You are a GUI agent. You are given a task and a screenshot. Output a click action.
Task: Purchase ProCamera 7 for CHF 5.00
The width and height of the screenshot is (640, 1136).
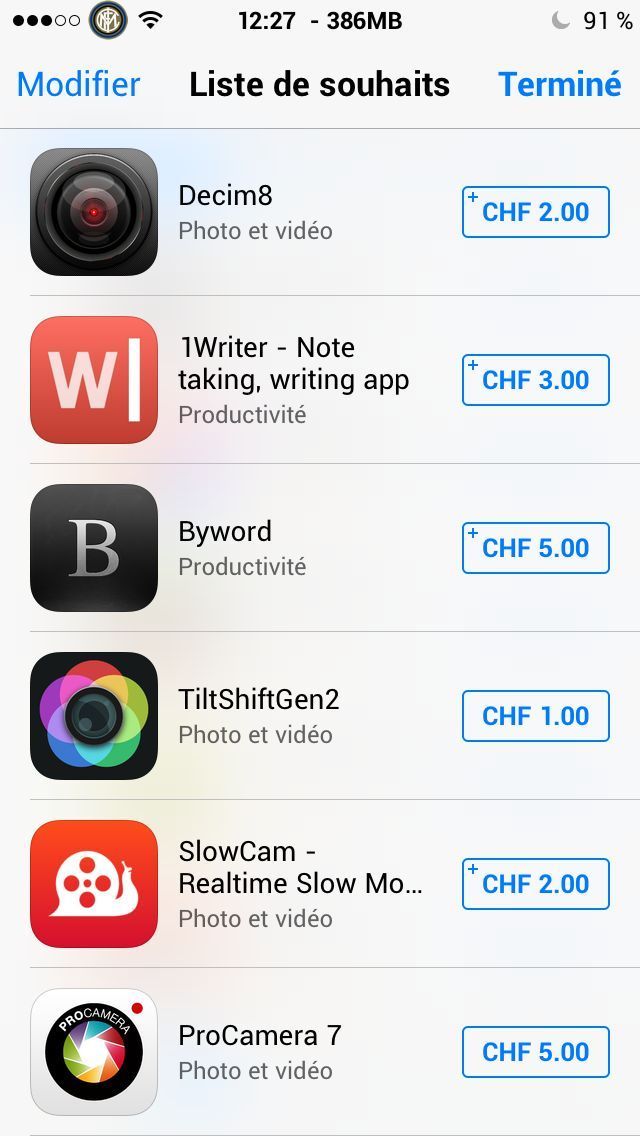(535, 1052)
